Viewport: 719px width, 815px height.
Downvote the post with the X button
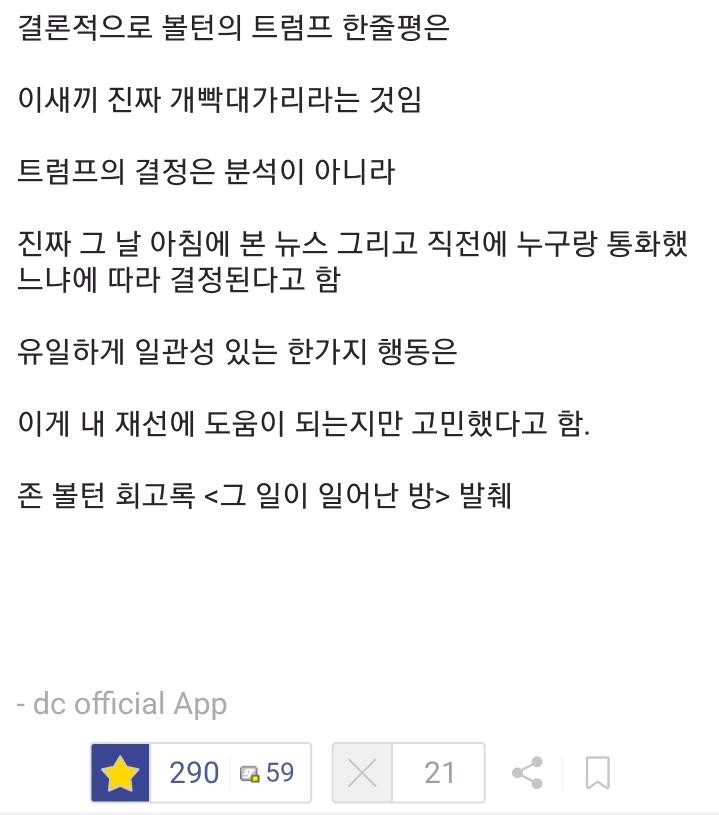362,772
